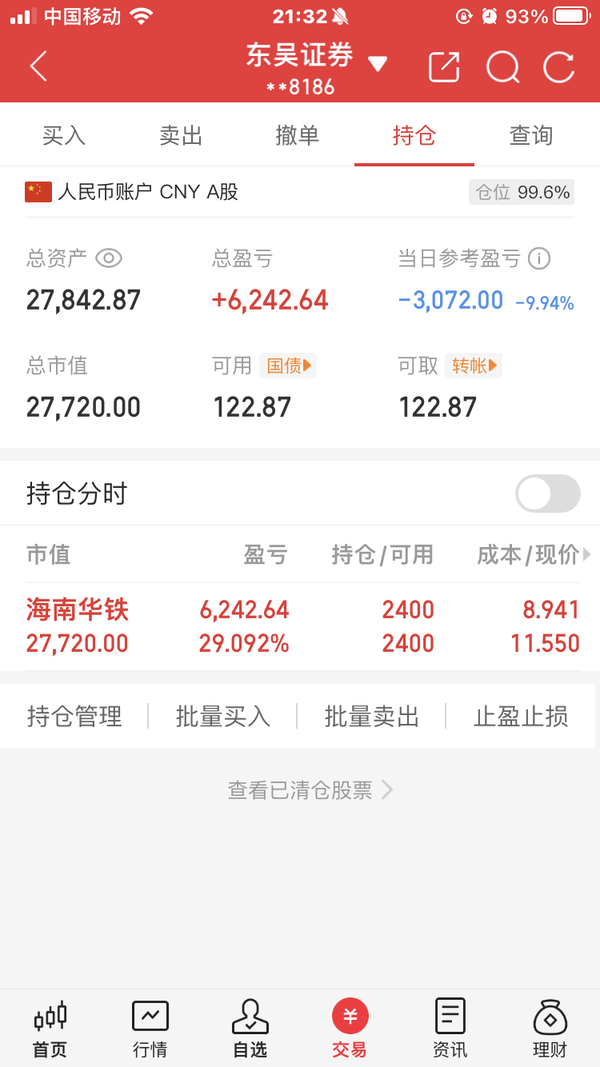Switch to the 查询 tab
The width and height of the screenshot is (600, 1067).
pos(531,135)
